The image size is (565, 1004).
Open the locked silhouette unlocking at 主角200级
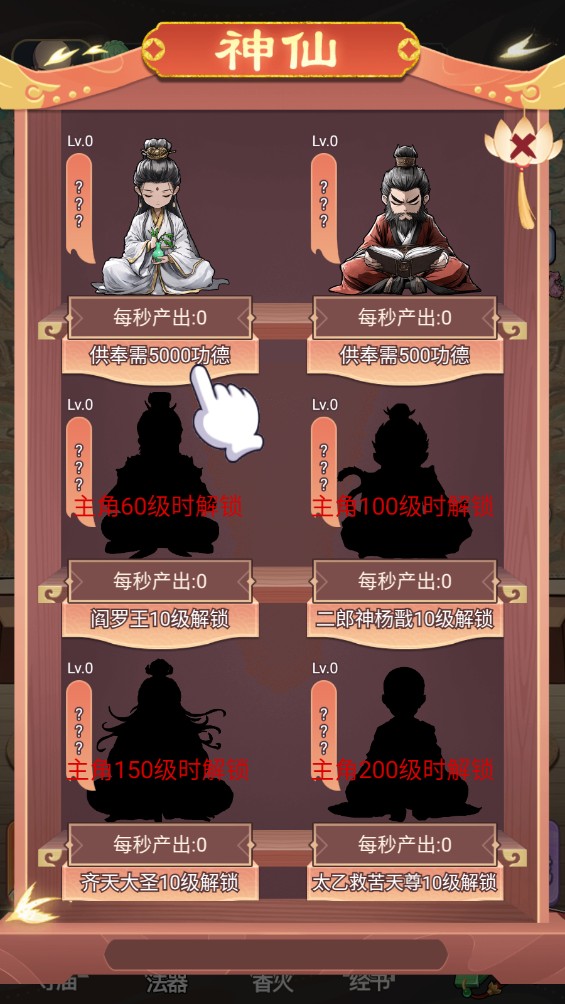click(405, 744)
